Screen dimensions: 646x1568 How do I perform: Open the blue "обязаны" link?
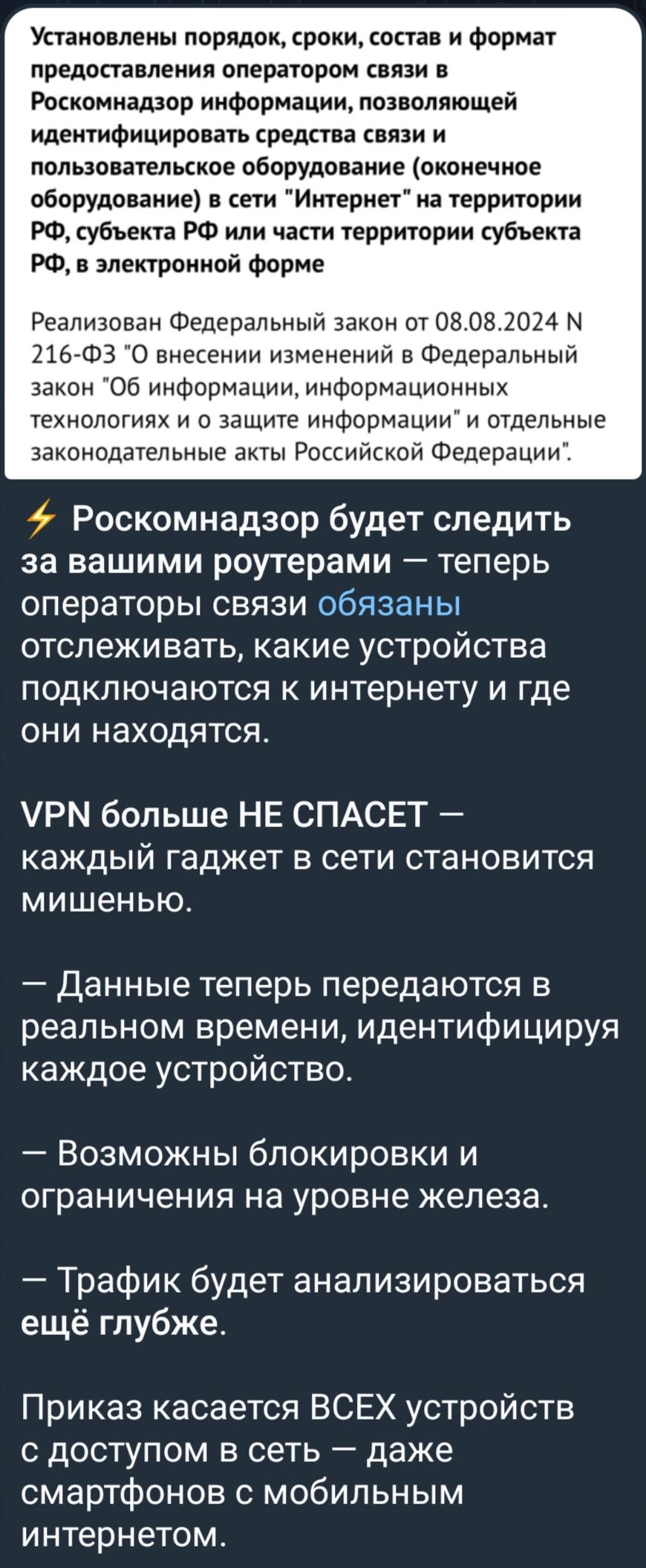[x=389, y=605]
